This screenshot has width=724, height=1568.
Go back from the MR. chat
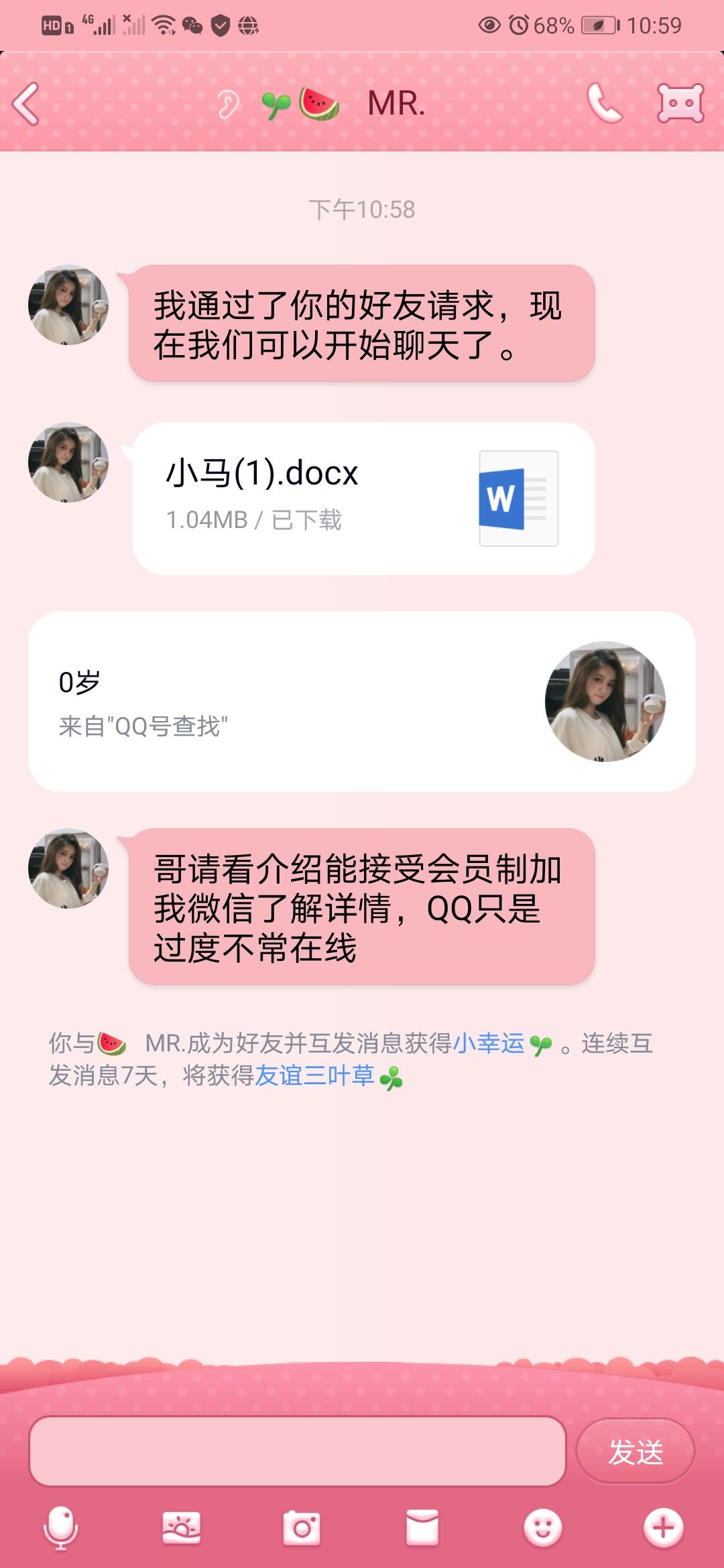pos(27,104)
